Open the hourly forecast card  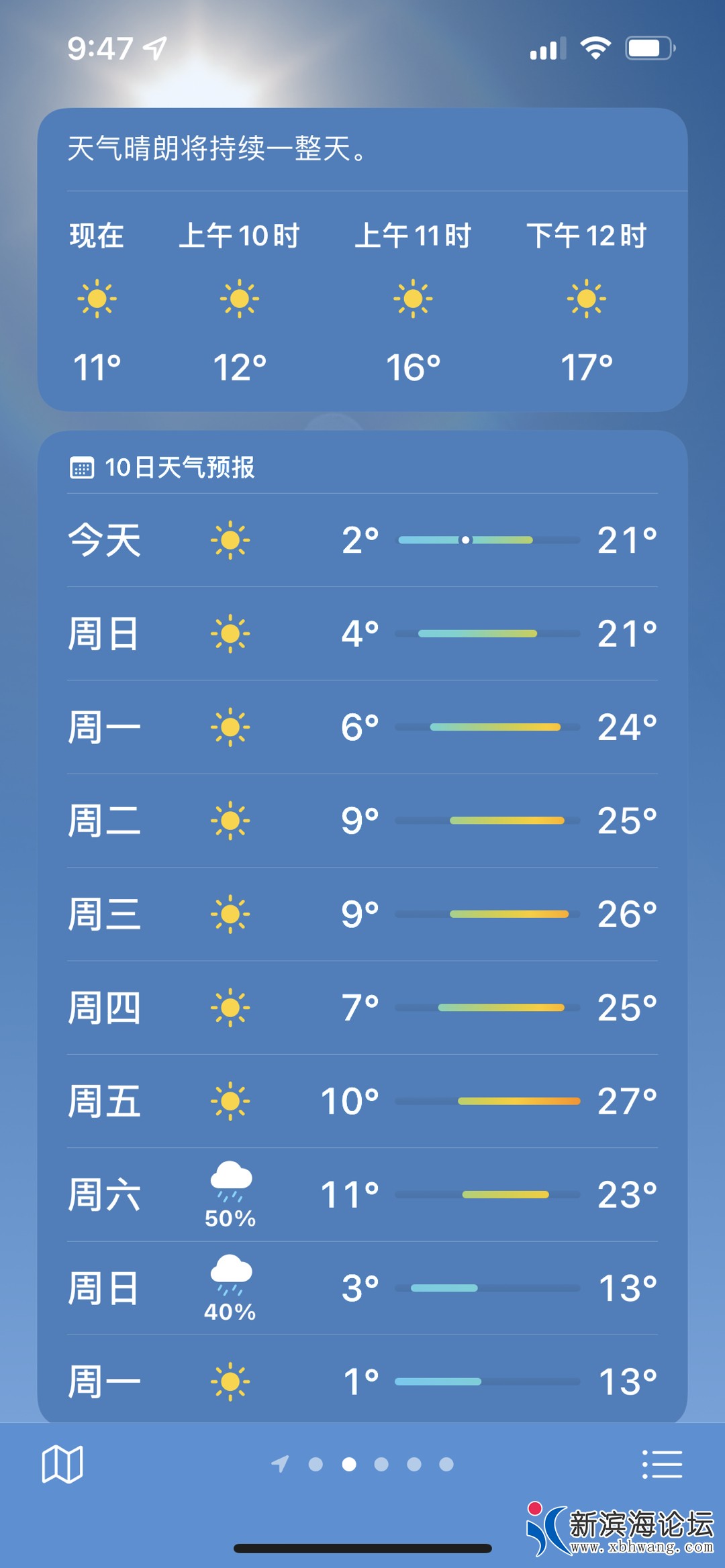coord(362,302)
